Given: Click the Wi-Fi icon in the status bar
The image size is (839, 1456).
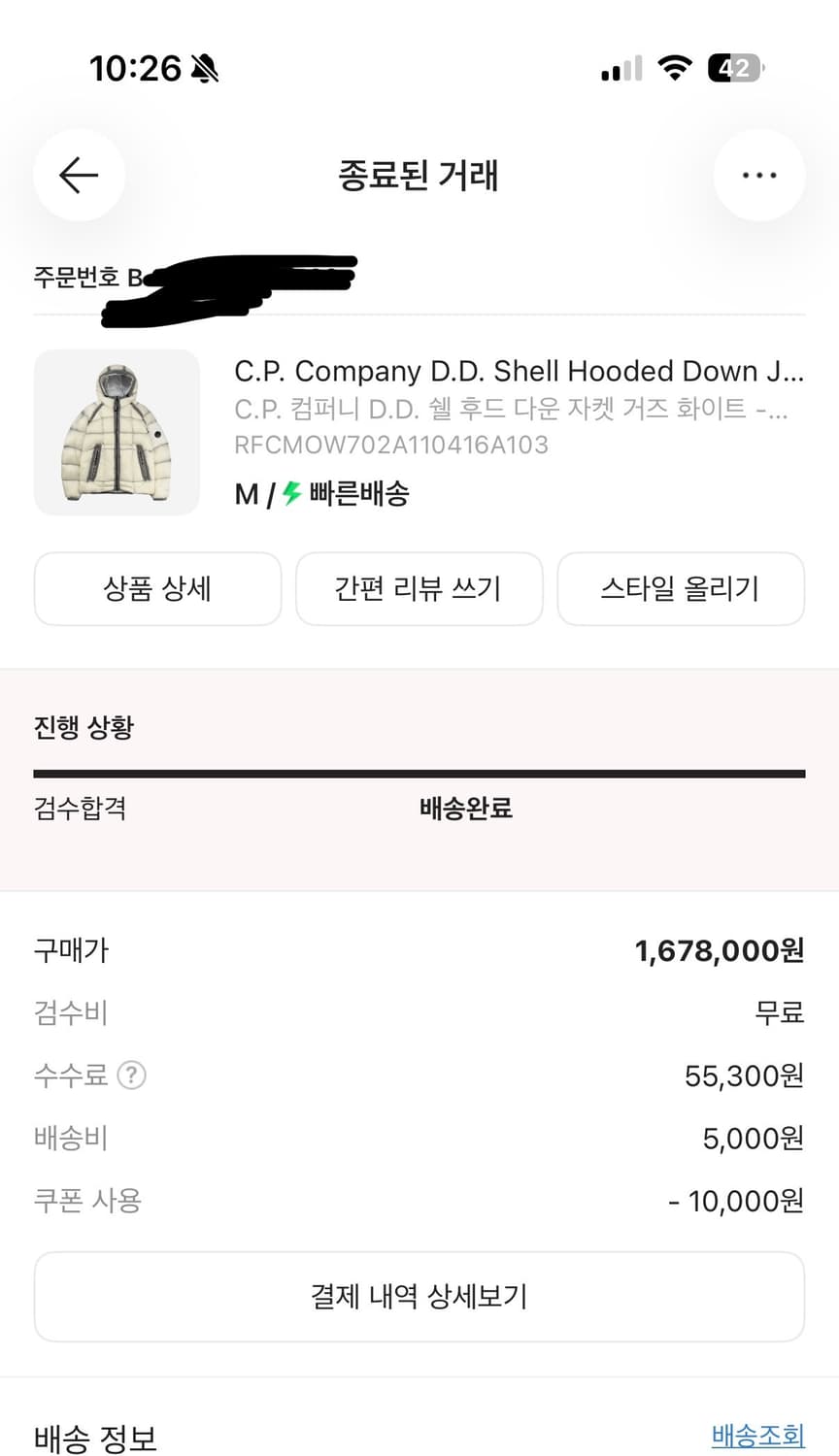Looking at the screenshot, I should 676,66.
